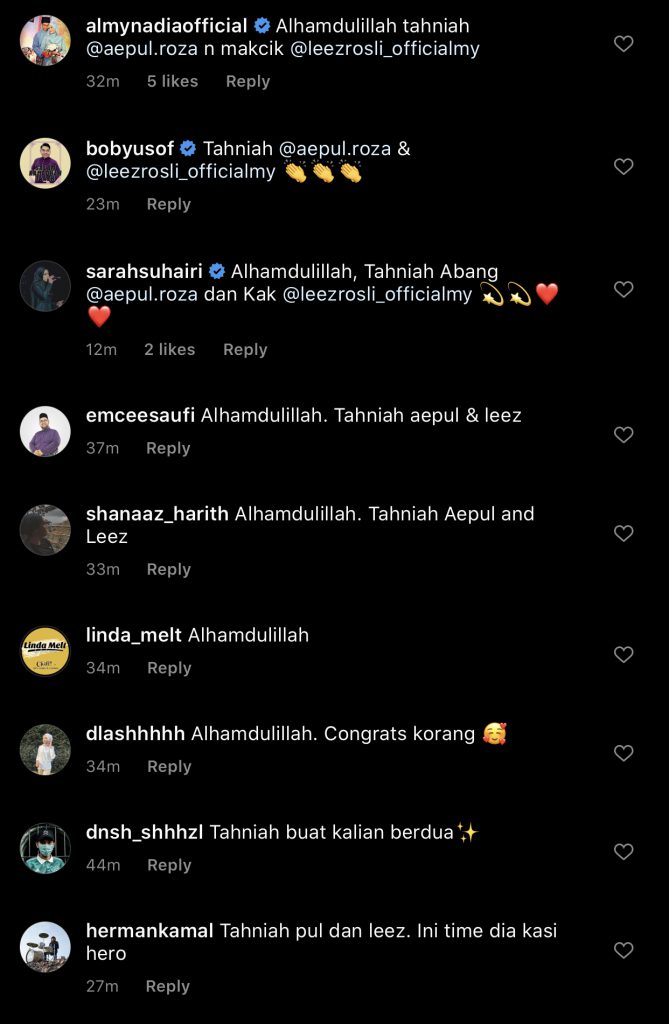Reply to hermankamal's comment
The image size is (669, 1024).
click(168, 986)
